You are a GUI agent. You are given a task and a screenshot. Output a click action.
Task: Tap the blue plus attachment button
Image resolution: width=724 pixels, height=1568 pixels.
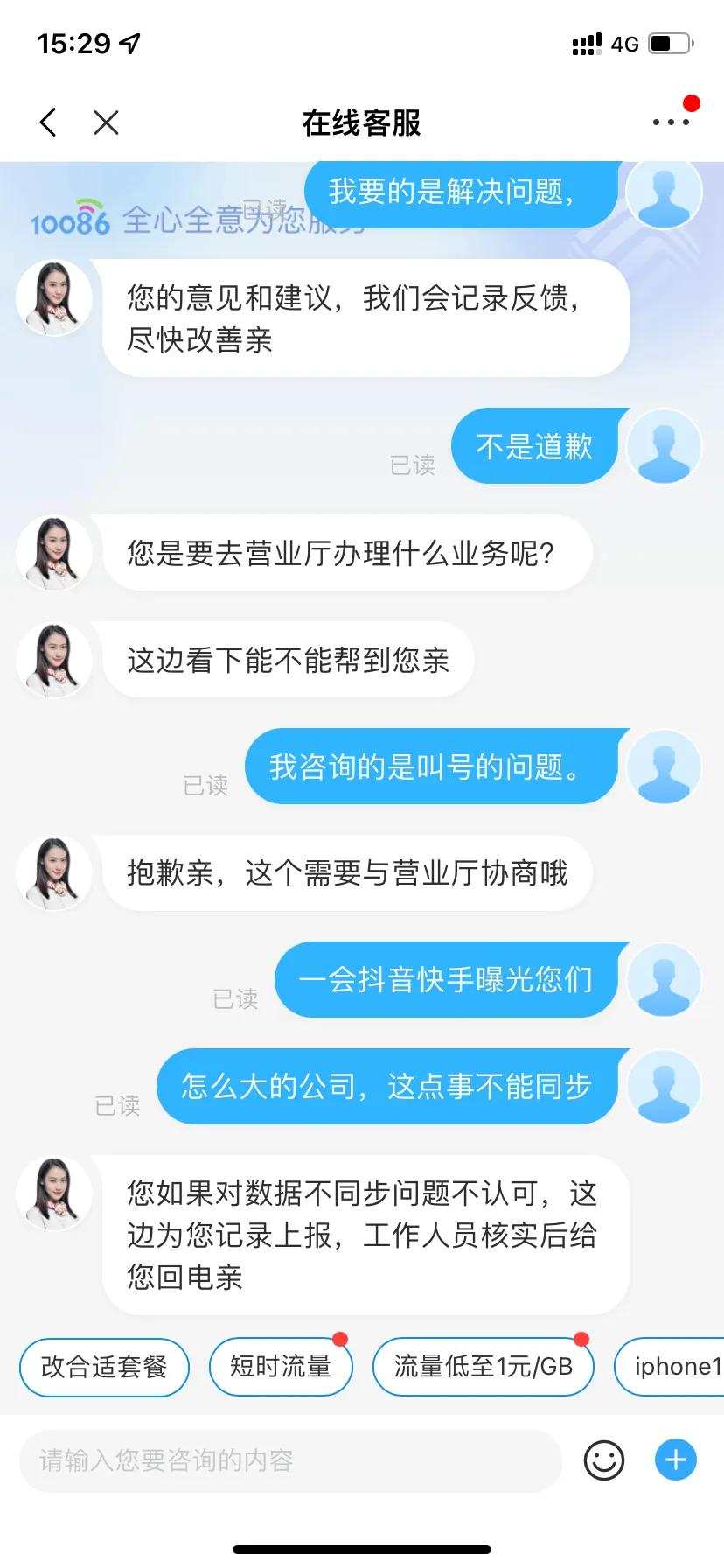coord(674,1459)
